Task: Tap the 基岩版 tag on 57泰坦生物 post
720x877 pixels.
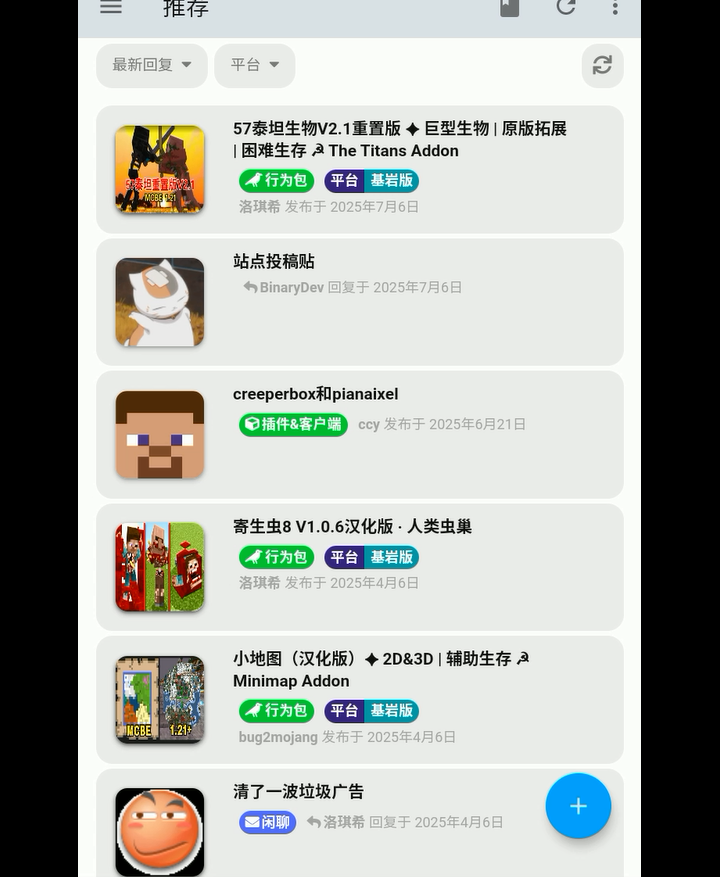Action: tap(391, 181)
